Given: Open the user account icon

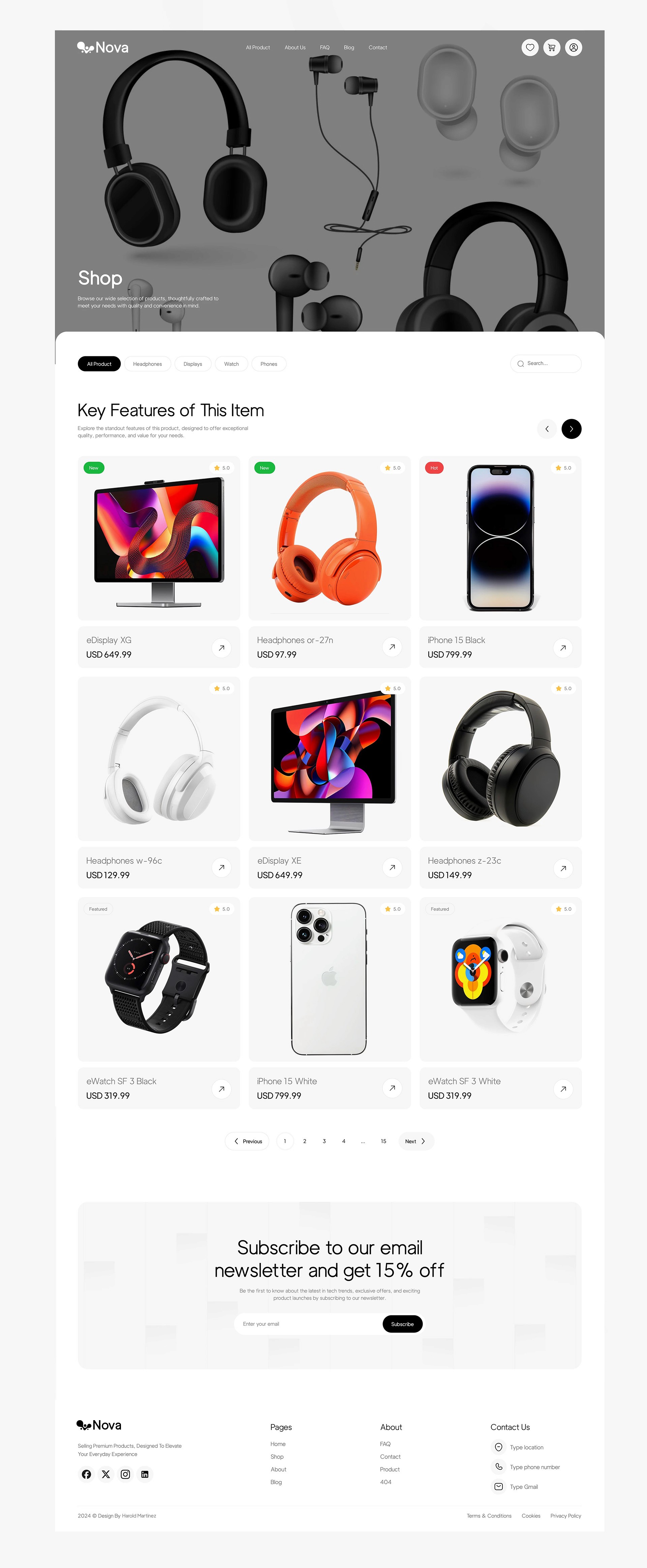Looking at the screenshot, I should pyautogui.click(x=573, y=47).
